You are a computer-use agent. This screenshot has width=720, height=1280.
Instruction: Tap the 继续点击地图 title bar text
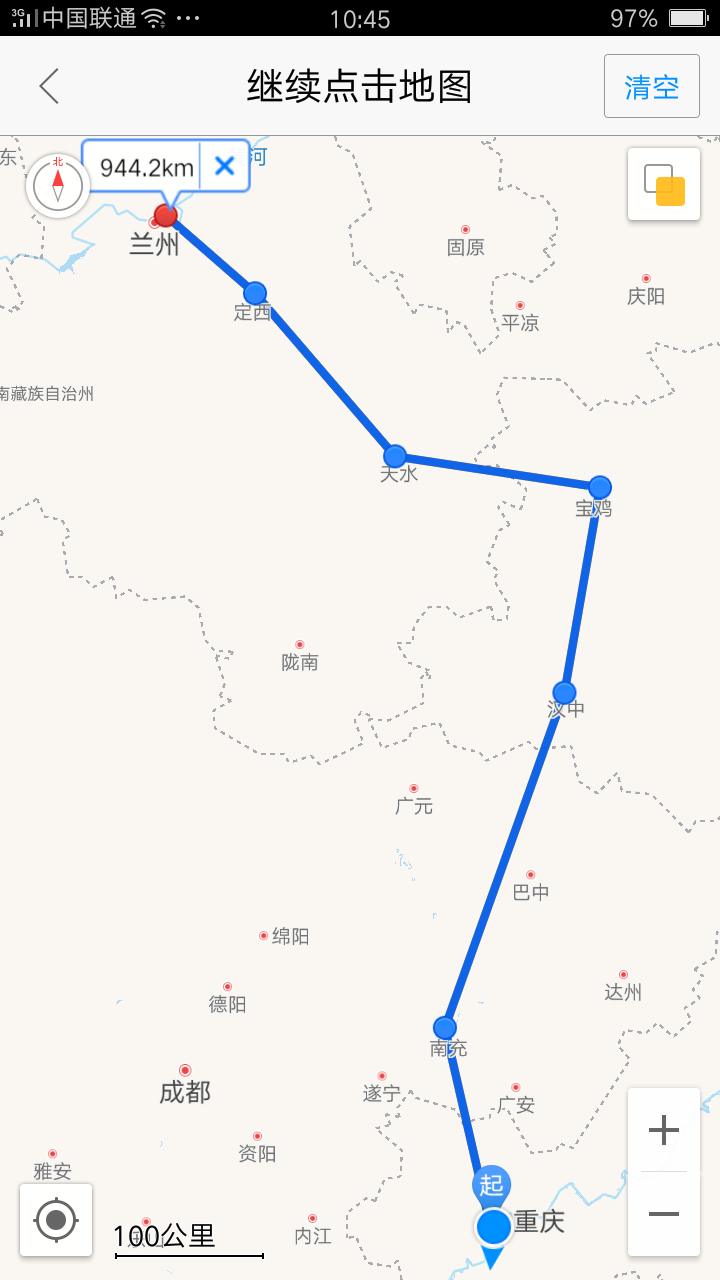(x=360, y=86)
